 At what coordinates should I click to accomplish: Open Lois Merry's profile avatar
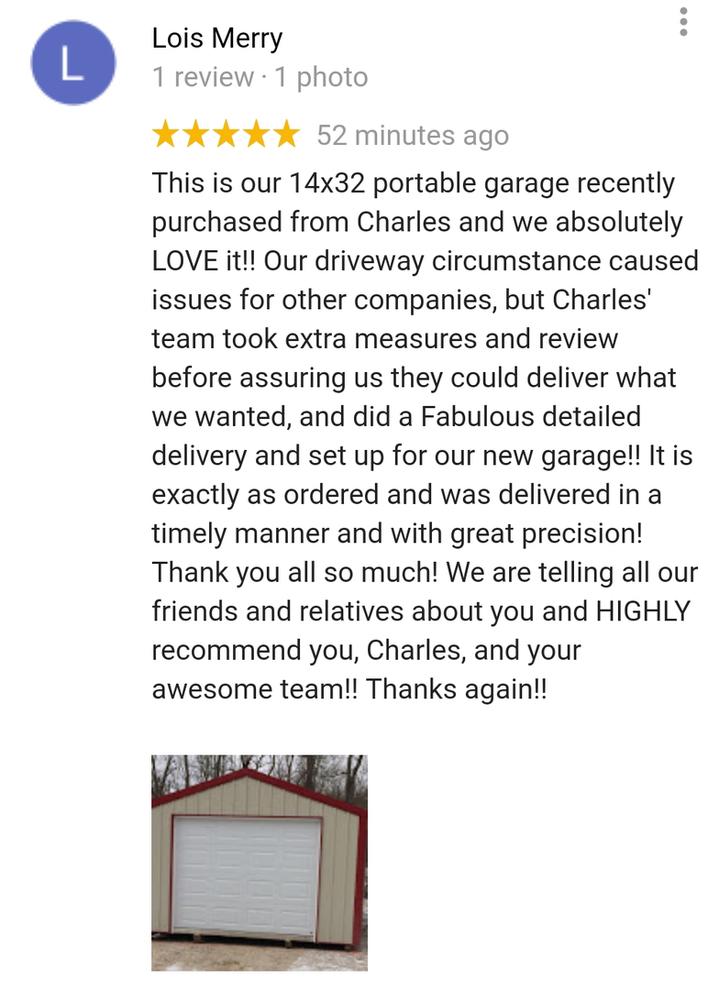point(73,63)
